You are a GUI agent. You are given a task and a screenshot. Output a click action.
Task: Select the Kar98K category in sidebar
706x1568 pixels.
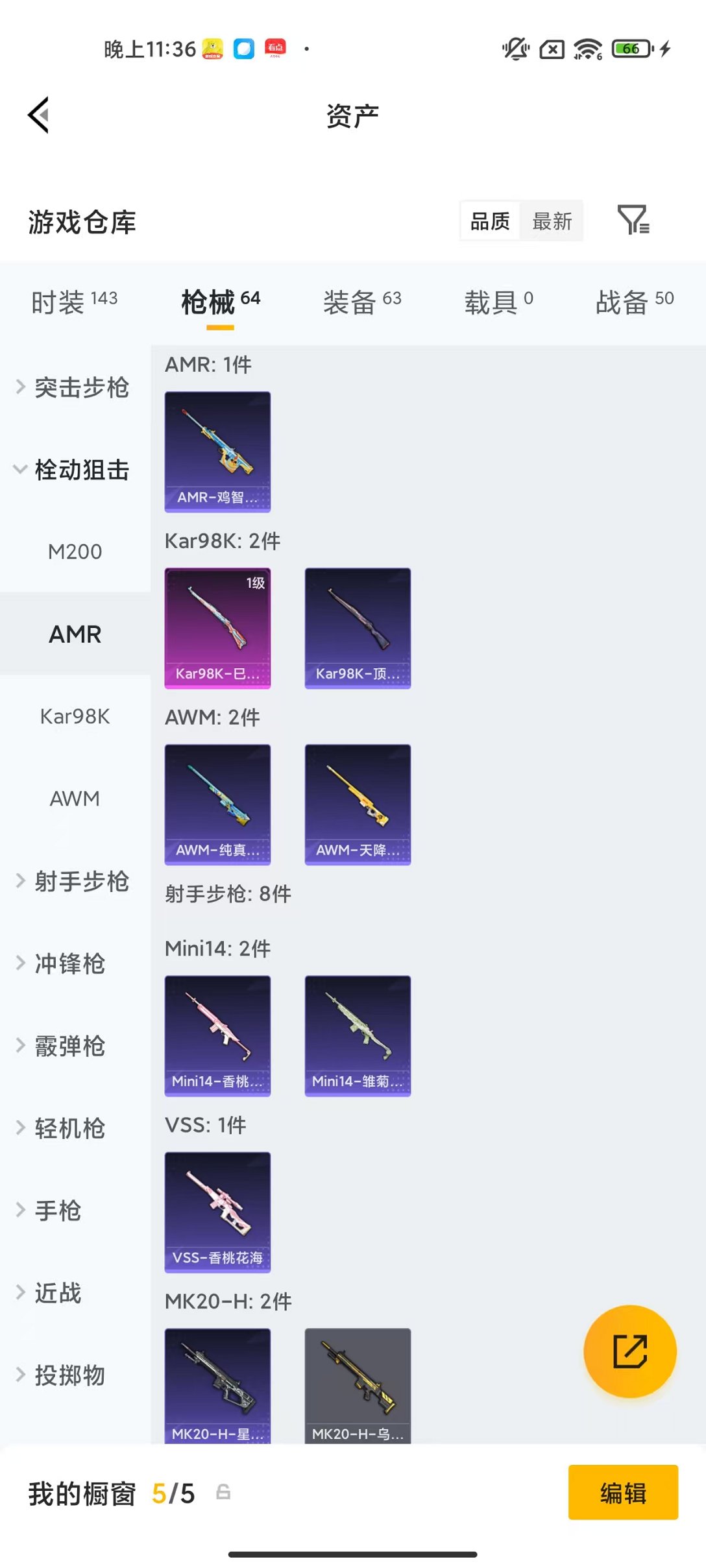75,716
